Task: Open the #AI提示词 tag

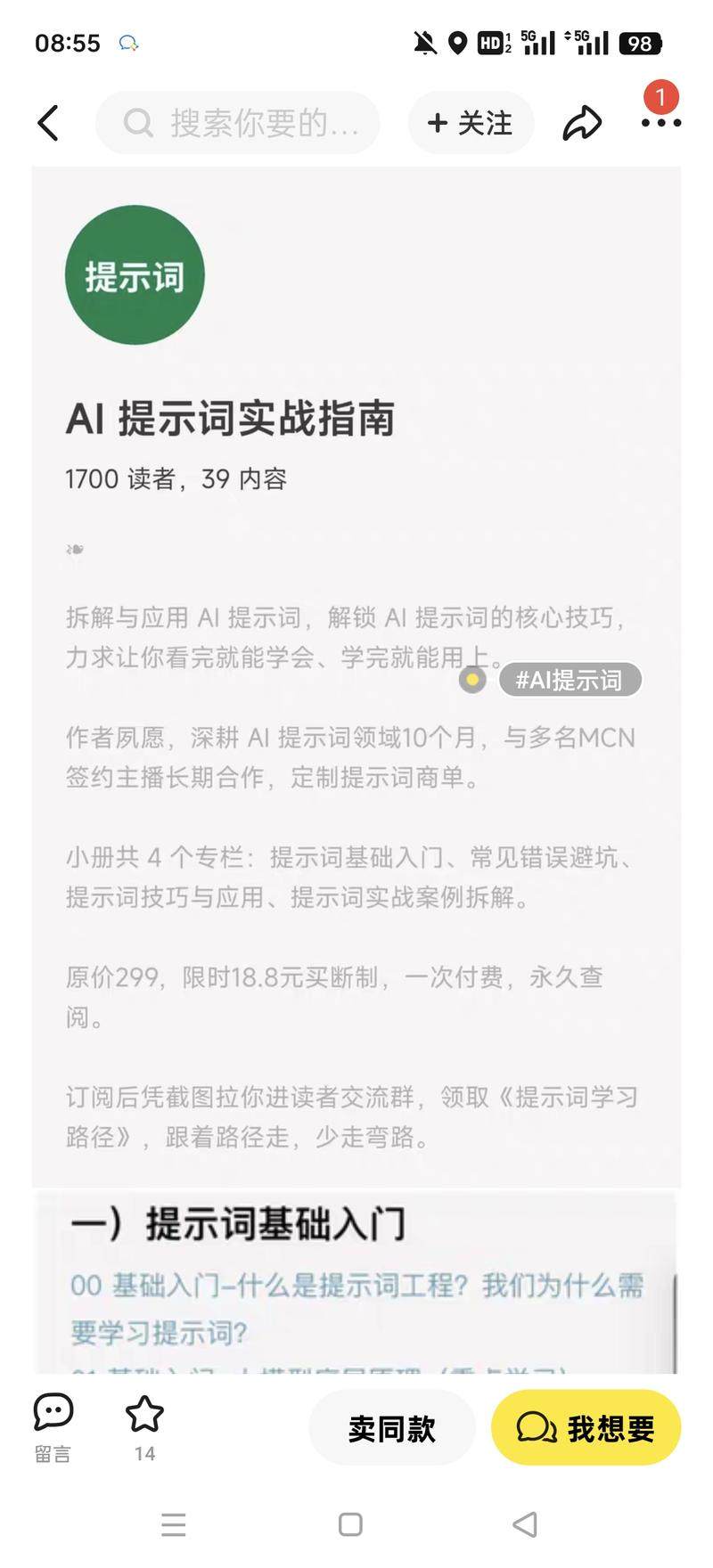Action: click(x=569, y=681)
